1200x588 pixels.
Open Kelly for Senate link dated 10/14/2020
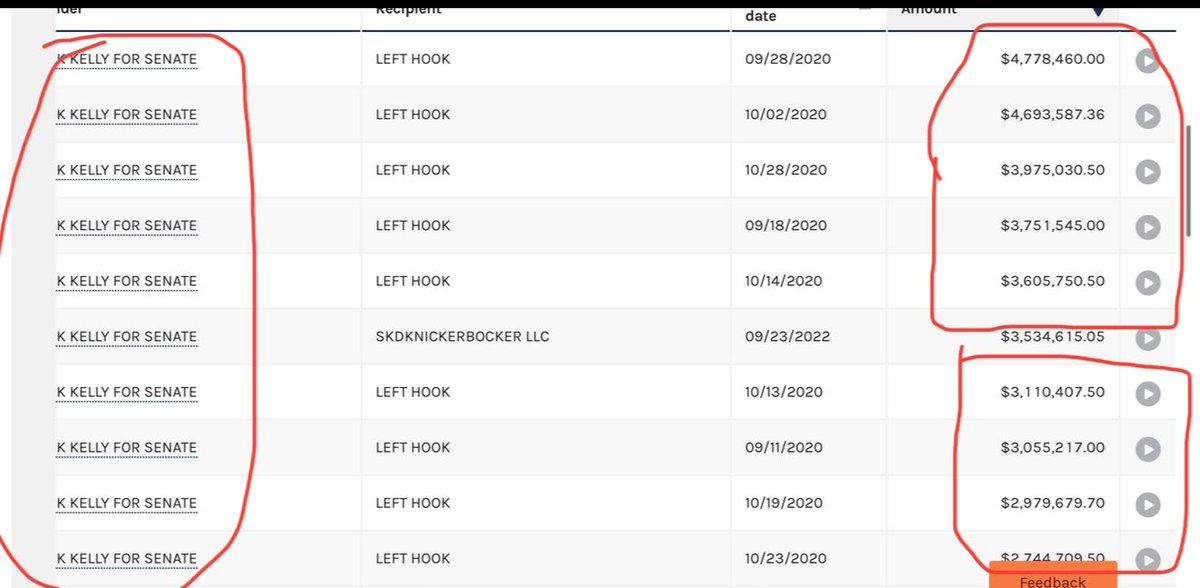pyautogui.click(x=127, y=281)
